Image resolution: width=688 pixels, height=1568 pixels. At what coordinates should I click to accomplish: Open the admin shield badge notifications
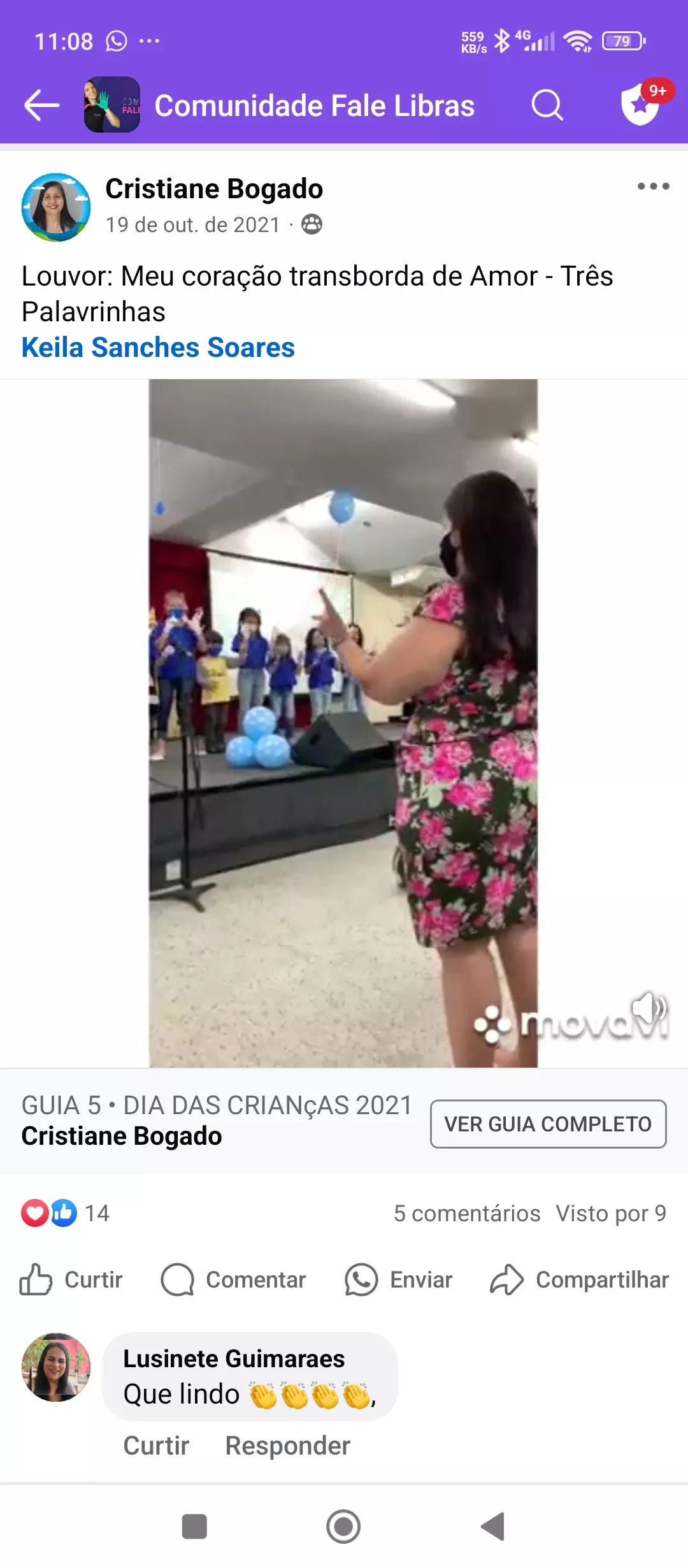(641, 104)
